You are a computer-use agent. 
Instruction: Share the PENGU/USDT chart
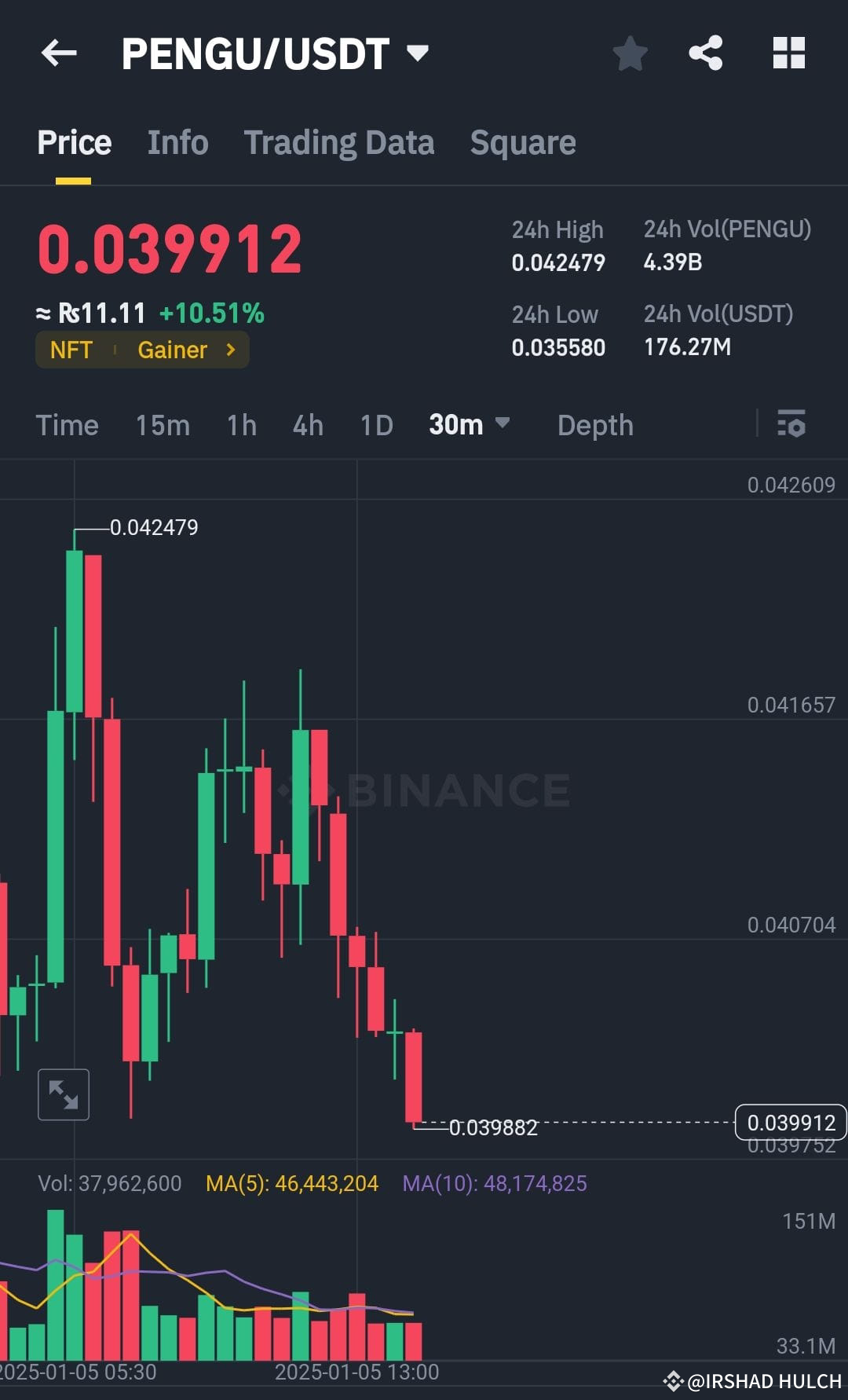point(706,53)
